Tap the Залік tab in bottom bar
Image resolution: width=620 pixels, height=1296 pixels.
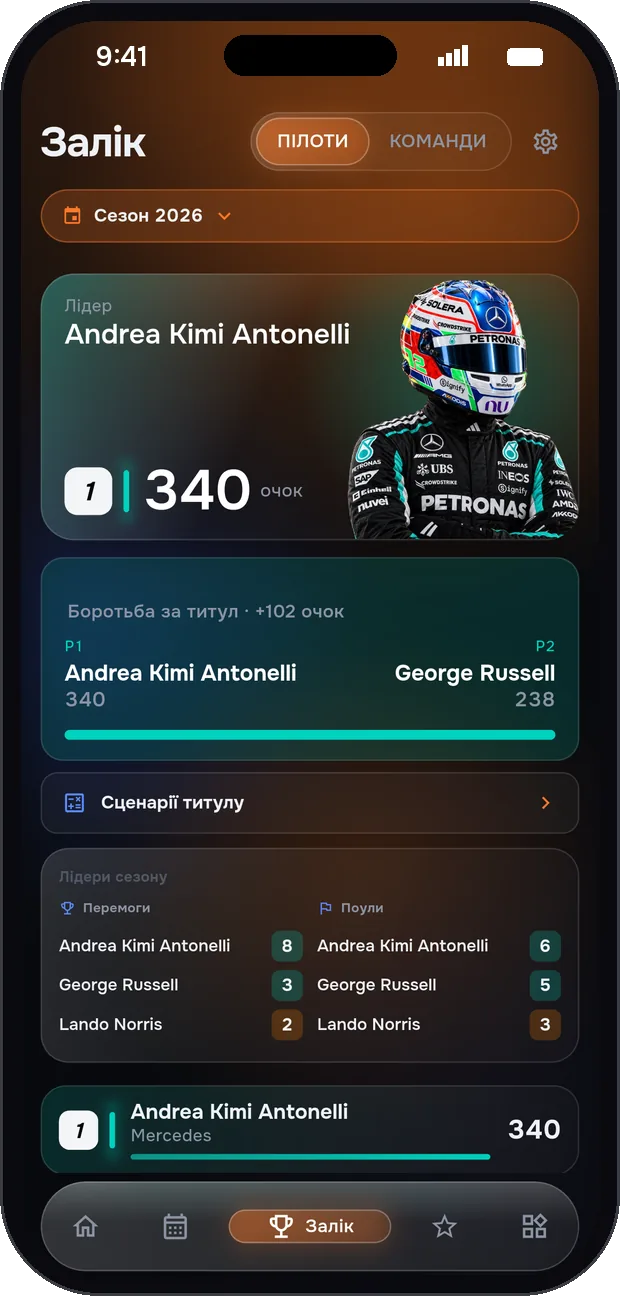pos(310,1226)
